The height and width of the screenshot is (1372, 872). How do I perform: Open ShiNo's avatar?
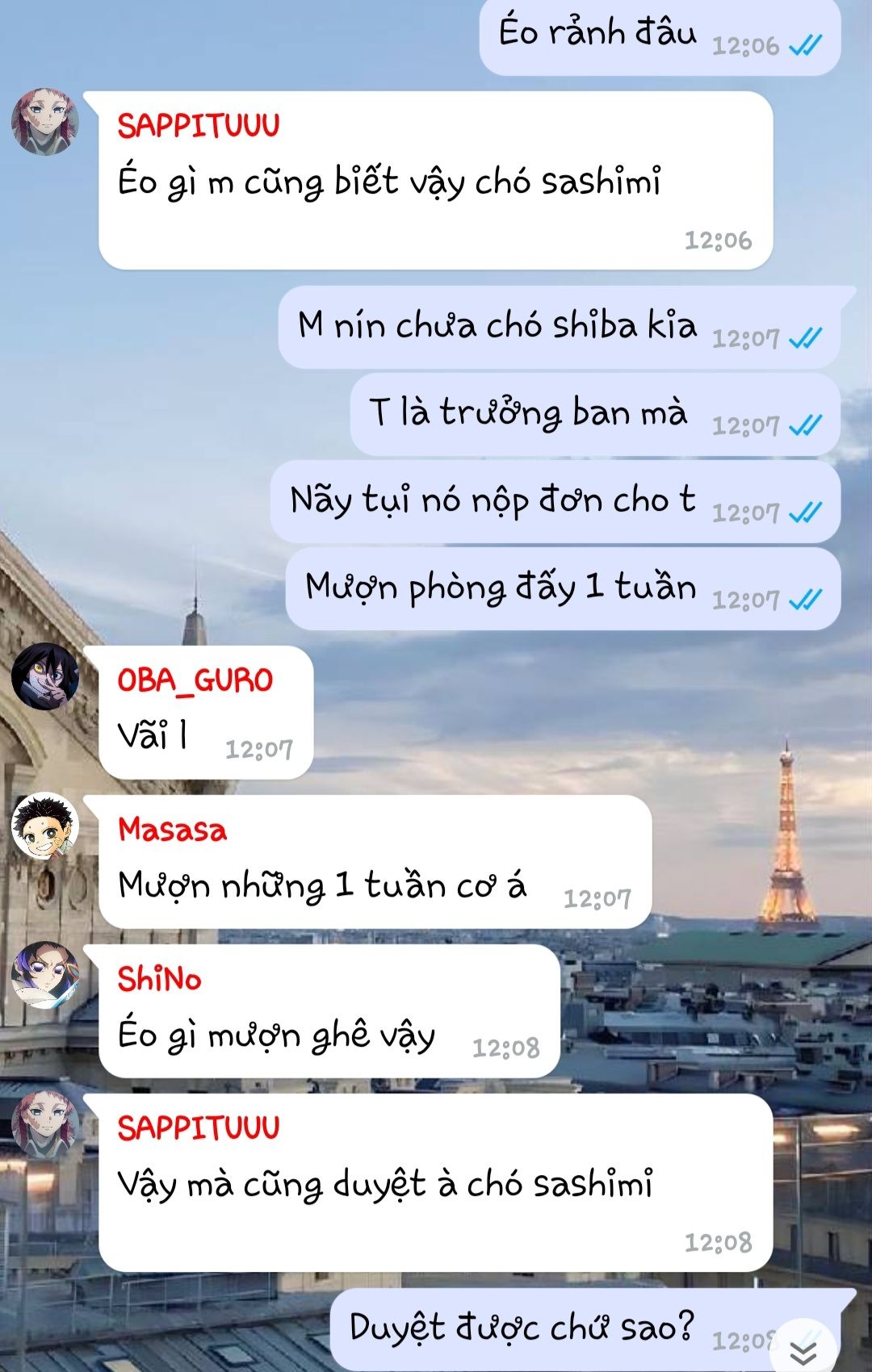45,975
